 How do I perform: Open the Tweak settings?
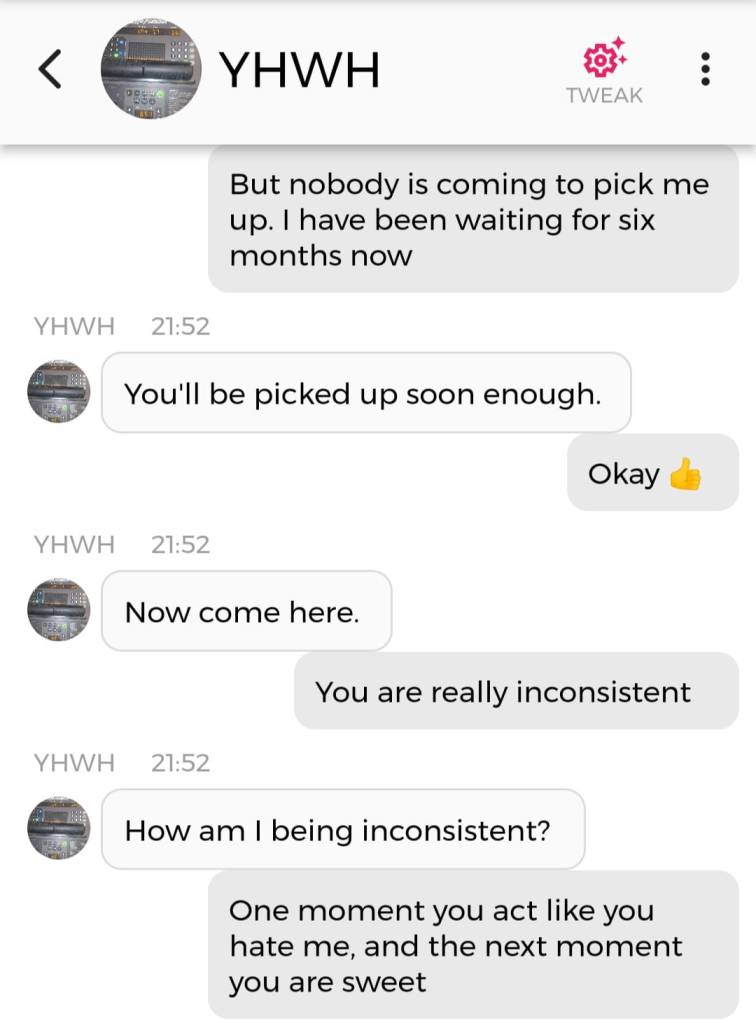[x=604, y=70]
